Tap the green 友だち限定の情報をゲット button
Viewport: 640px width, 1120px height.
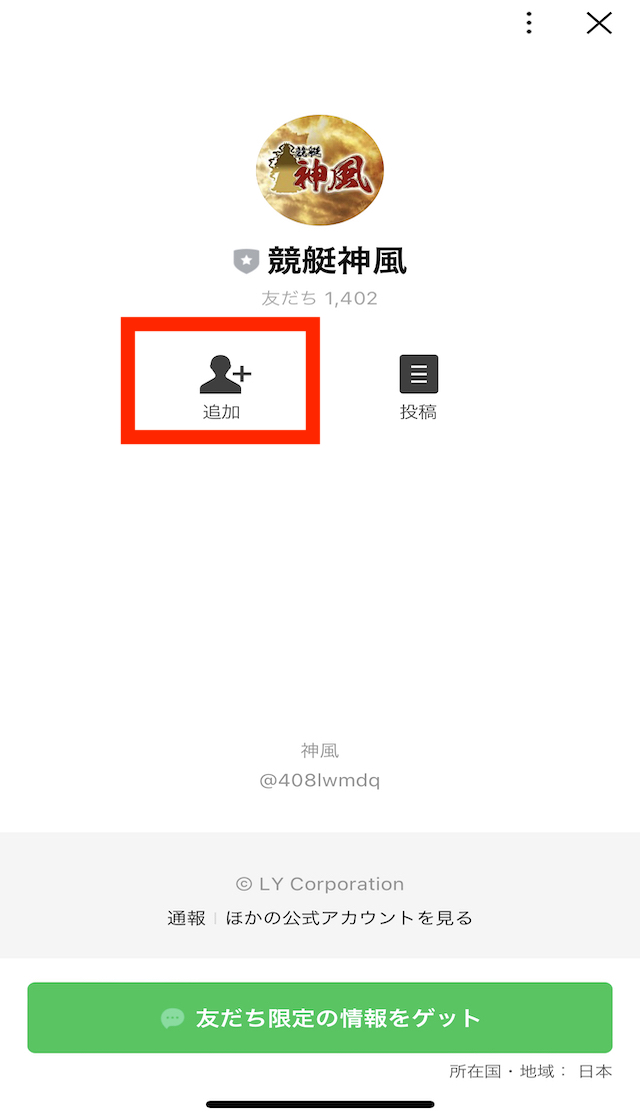click(x=320, y=1018)
